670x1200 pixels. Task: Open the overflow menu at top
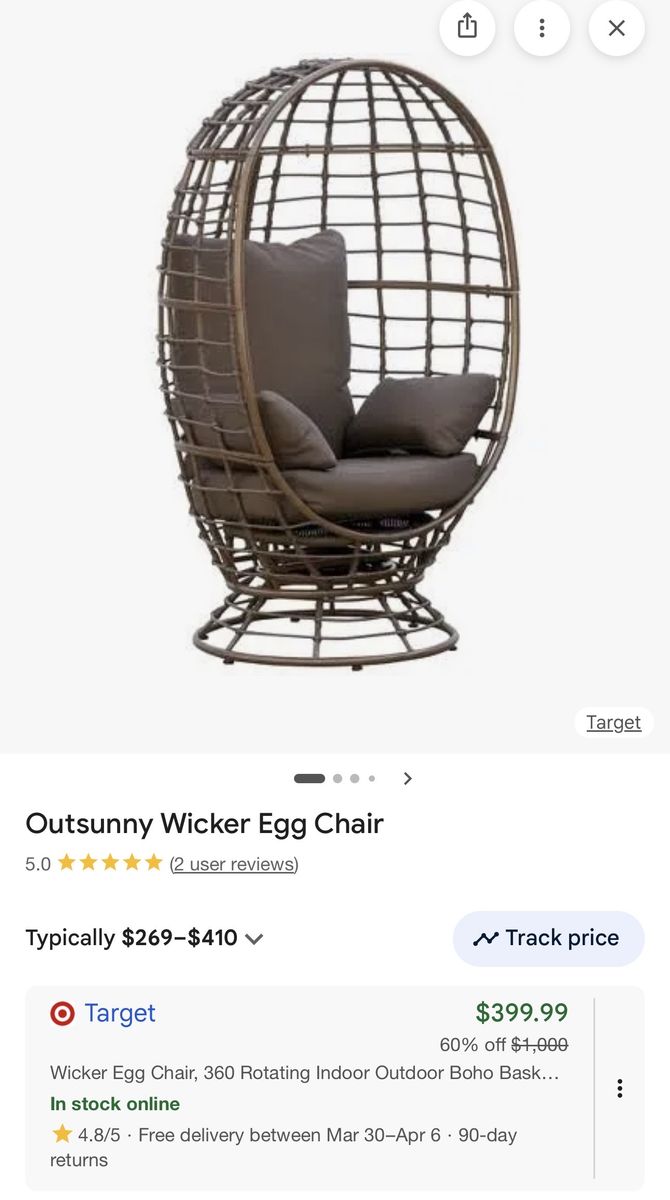541,28
